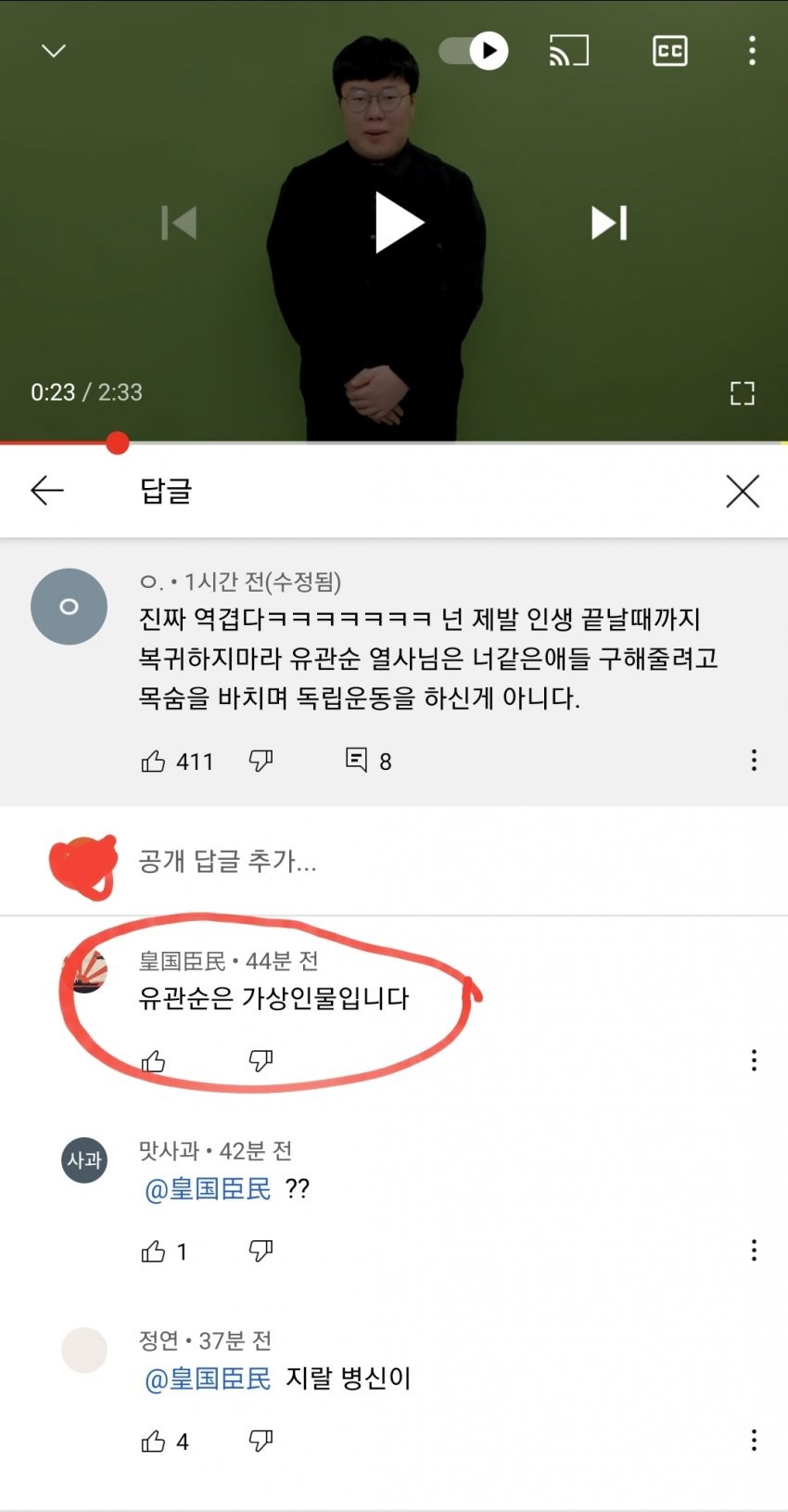Toggle the autoplay switch
788x1512 pixels.
pyautogui.click(x=474, y=51)
